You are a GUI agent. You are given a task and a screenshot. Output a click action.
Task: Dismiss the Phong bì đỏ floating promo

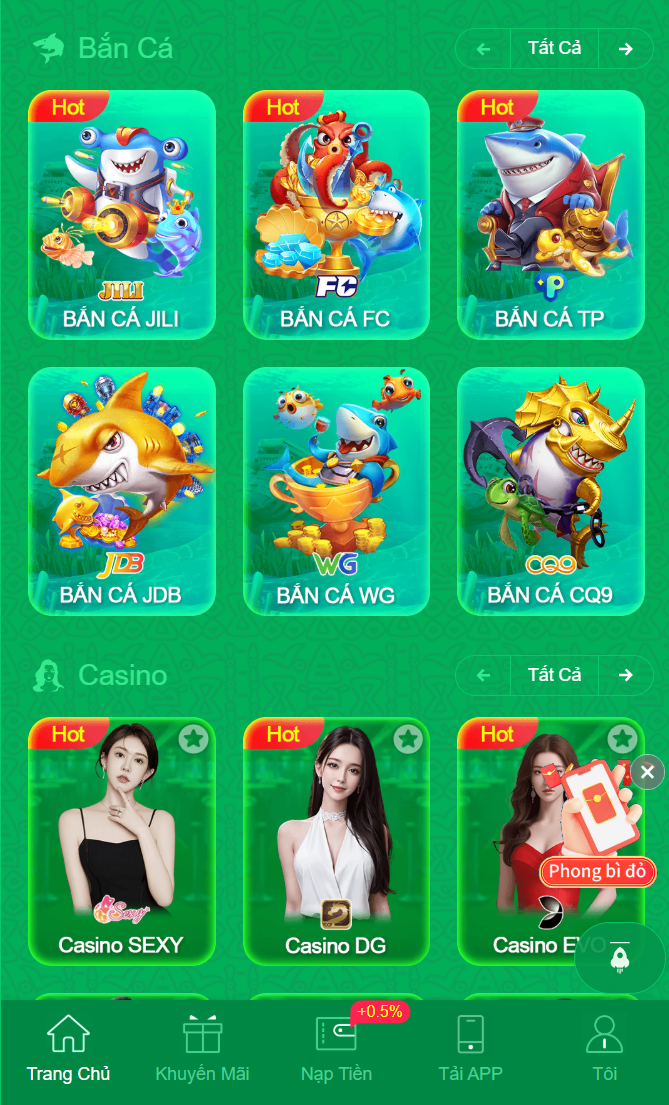pos(647,772)
